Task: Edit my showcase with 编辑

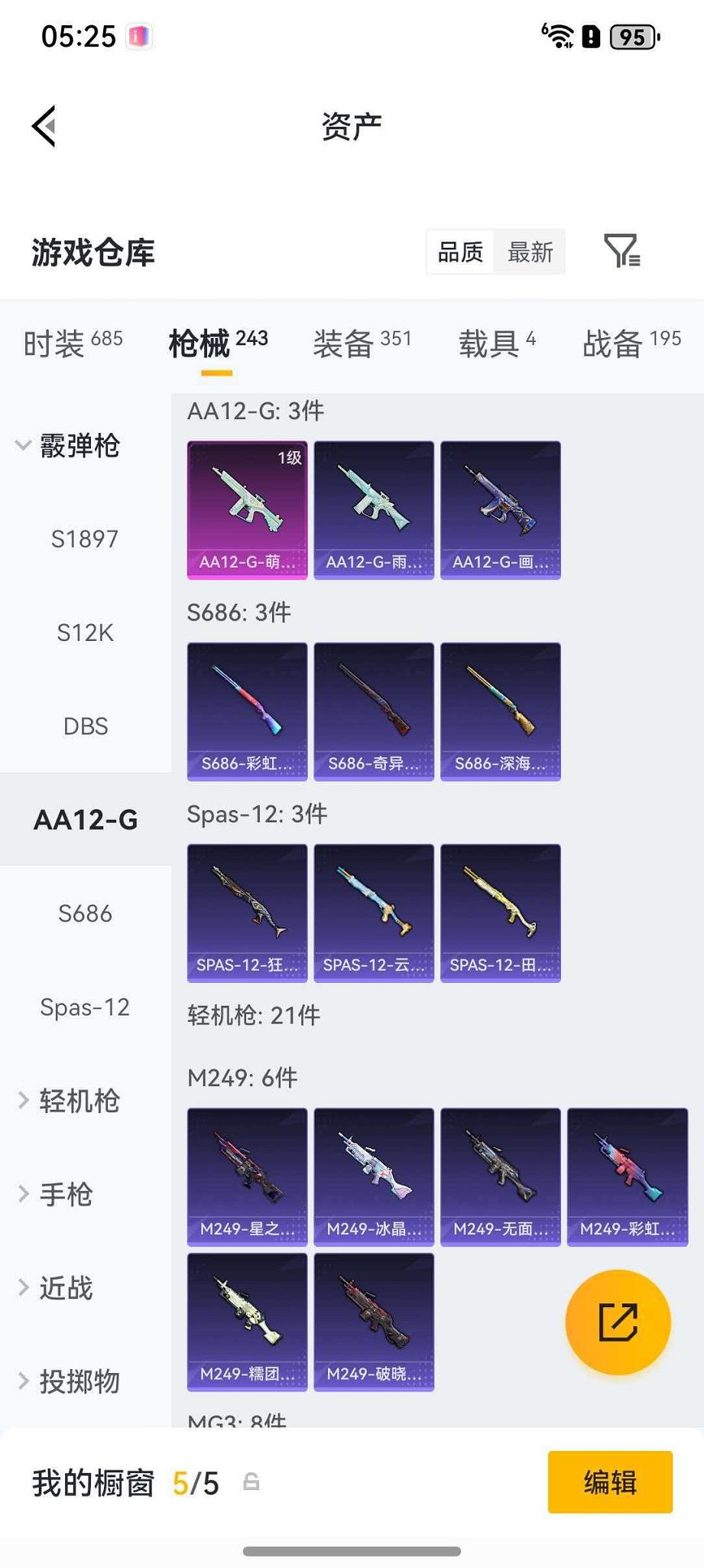Action: click(x=610, y=1482)
